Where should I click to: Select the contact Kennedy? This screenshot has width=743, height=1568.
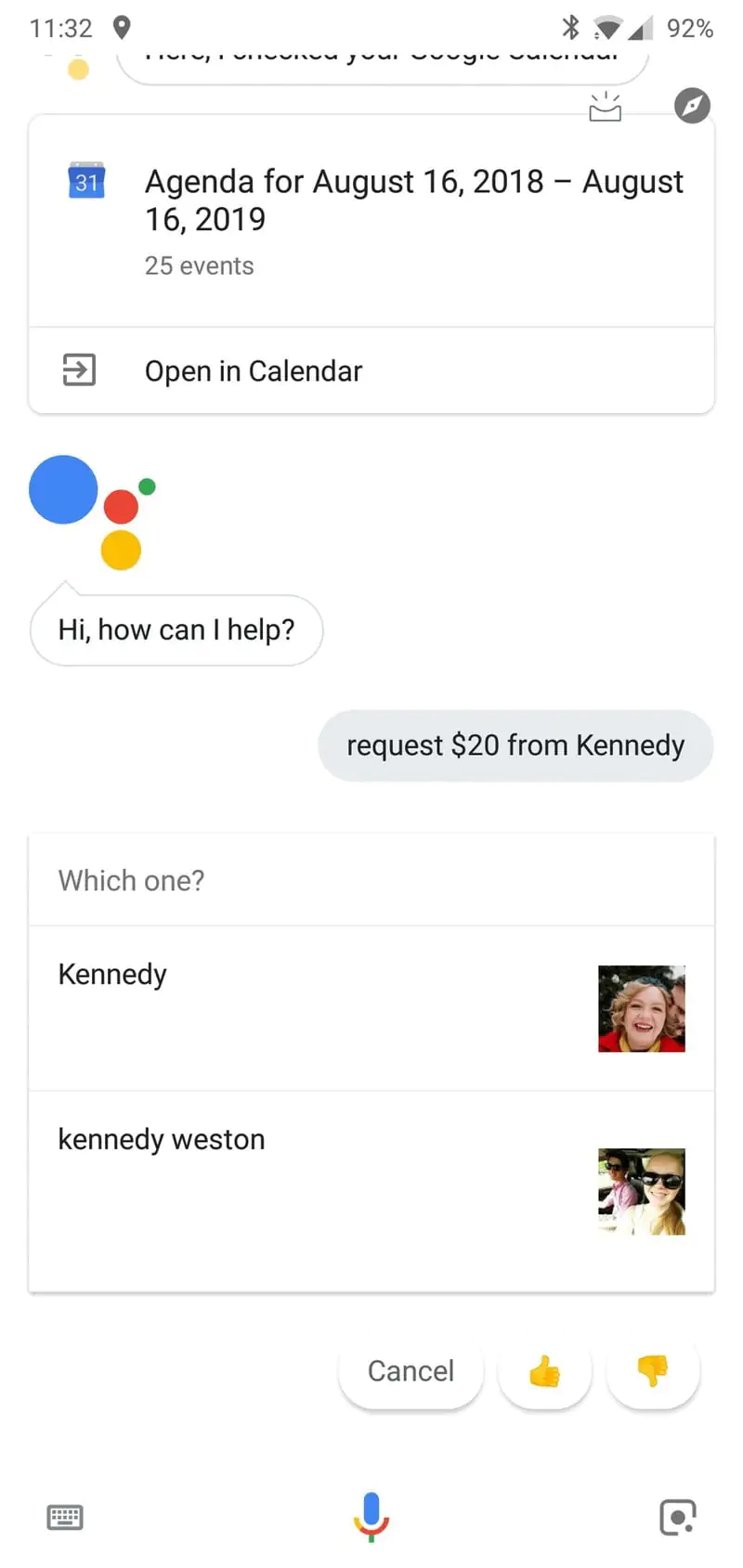(371, 1007)
